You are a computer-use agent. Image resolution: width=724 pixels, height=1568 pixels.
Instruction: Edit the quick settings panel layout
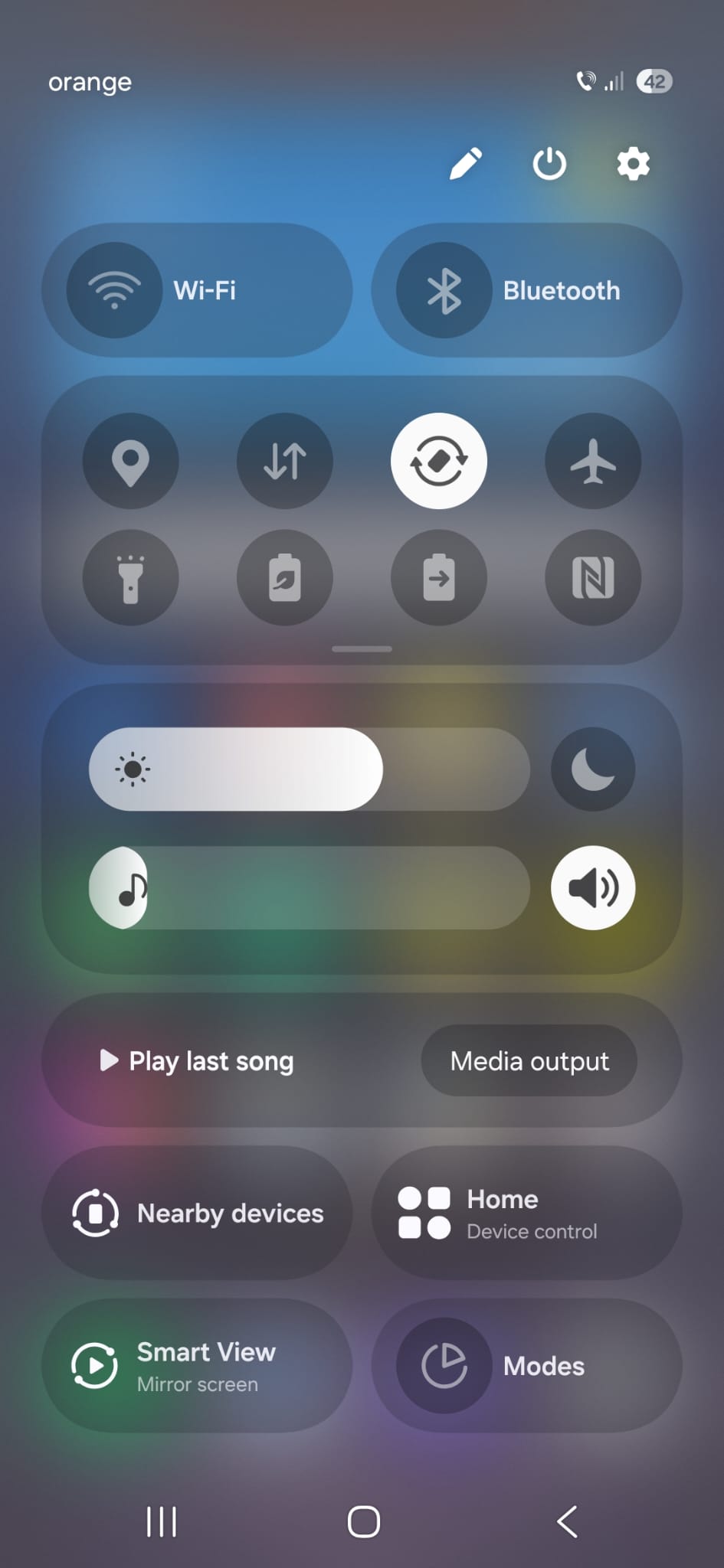pyautogui.click(x=466, y=163)
